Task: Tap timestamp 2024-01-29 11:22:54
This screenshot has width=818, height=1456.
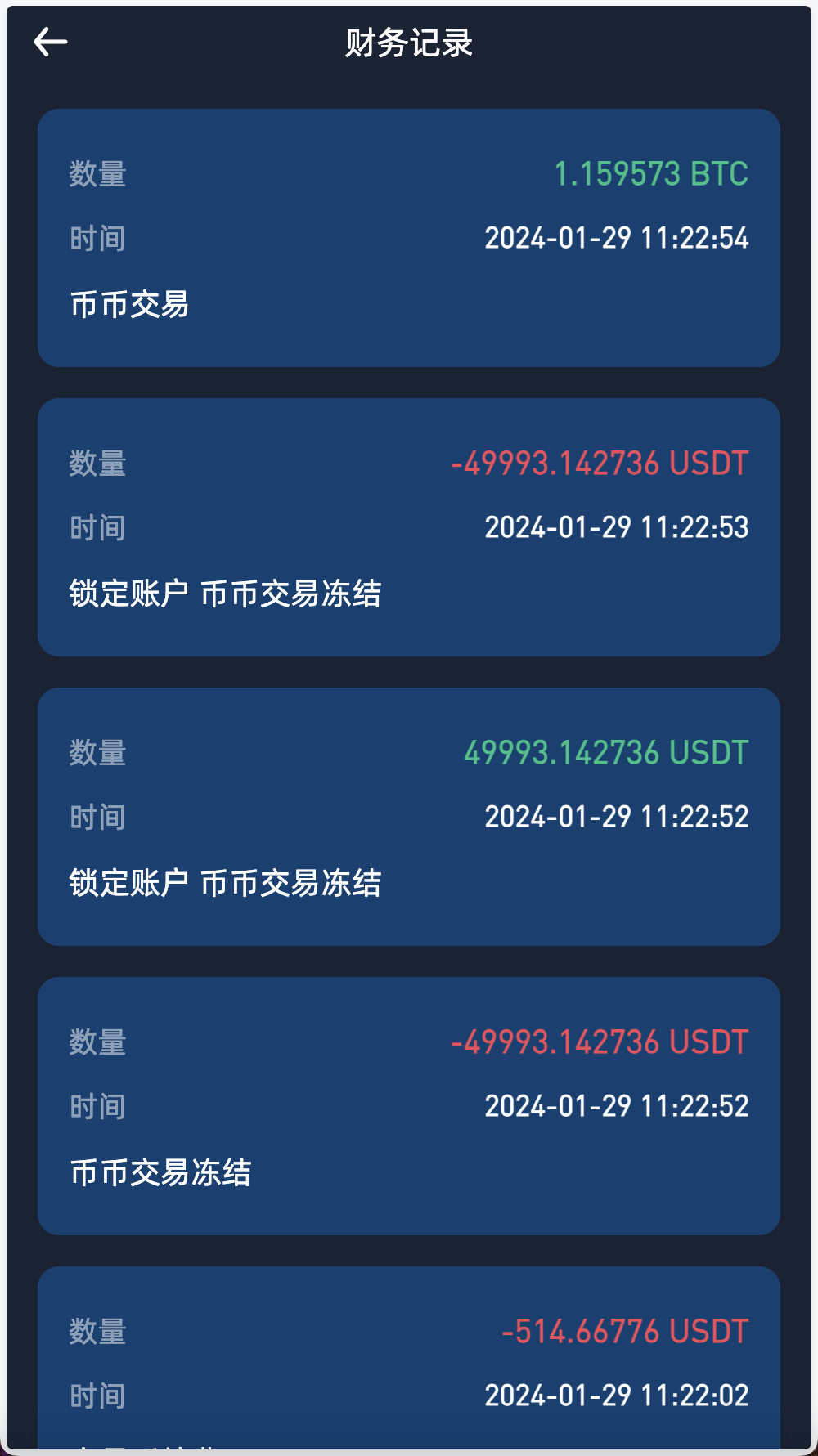Action: [617, 238]
